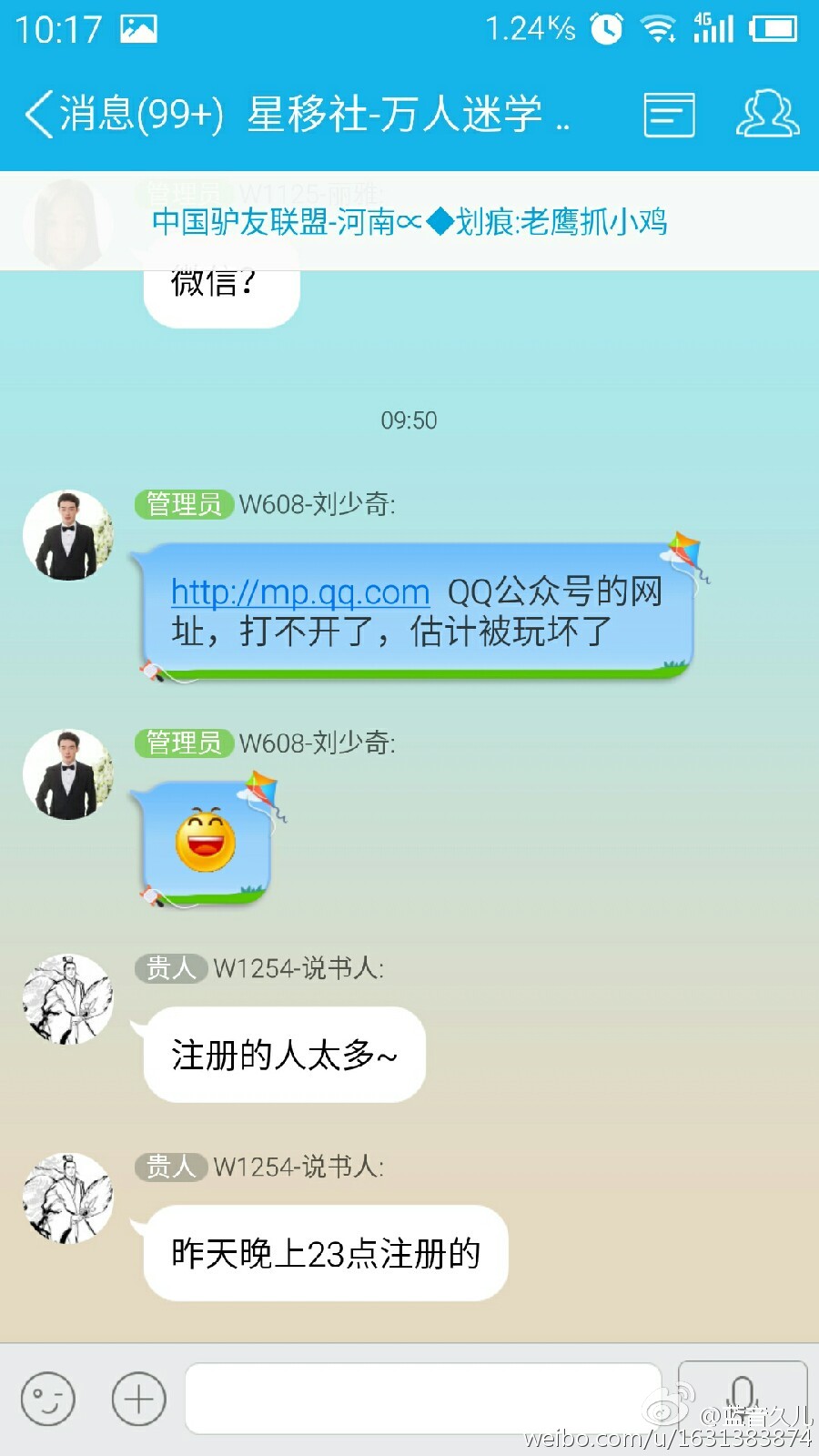Tap the alarm clock status bar icon

(605, 30)
